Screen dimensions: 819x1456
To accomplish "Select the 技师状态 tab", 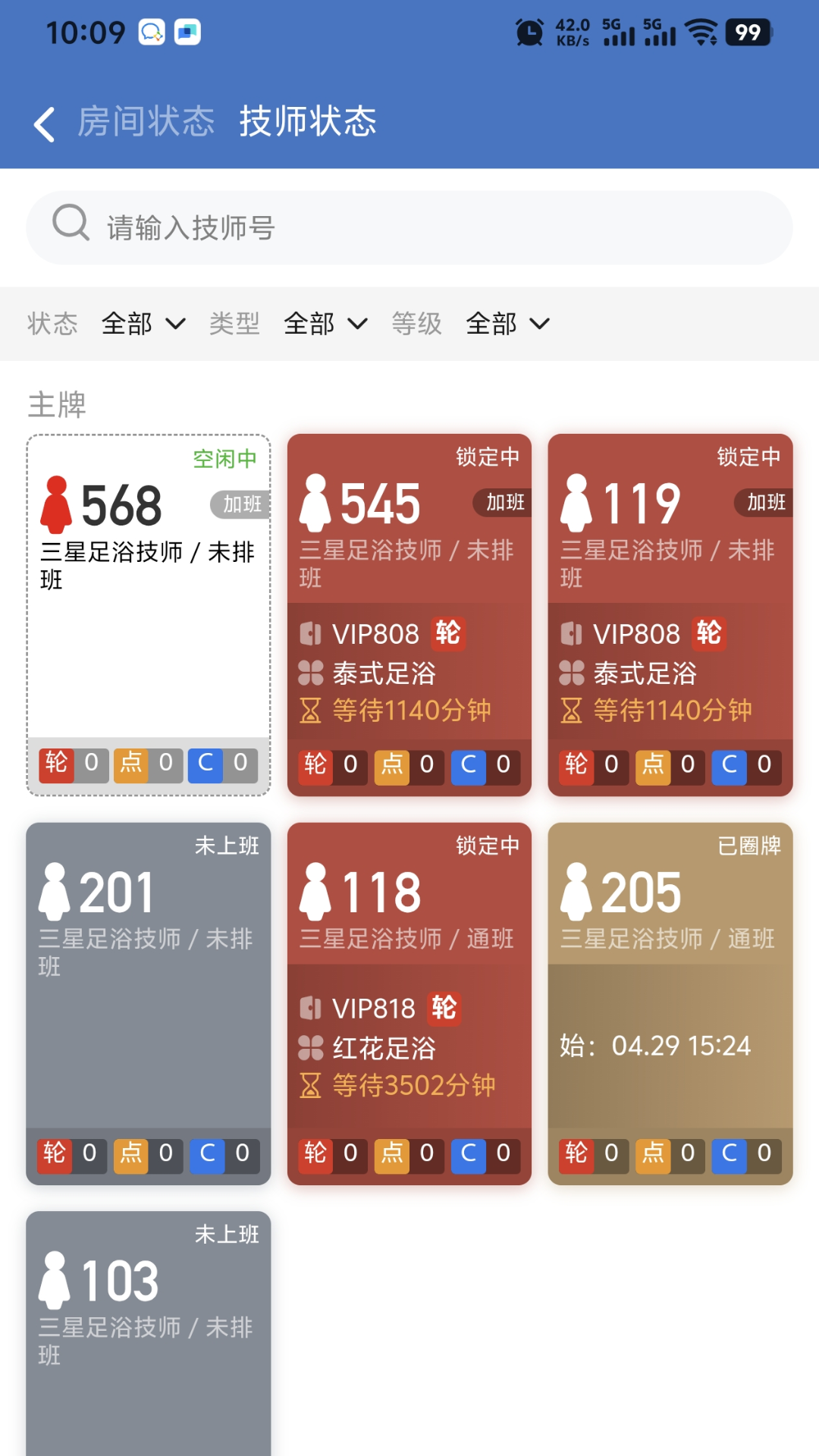I will 308,121.
